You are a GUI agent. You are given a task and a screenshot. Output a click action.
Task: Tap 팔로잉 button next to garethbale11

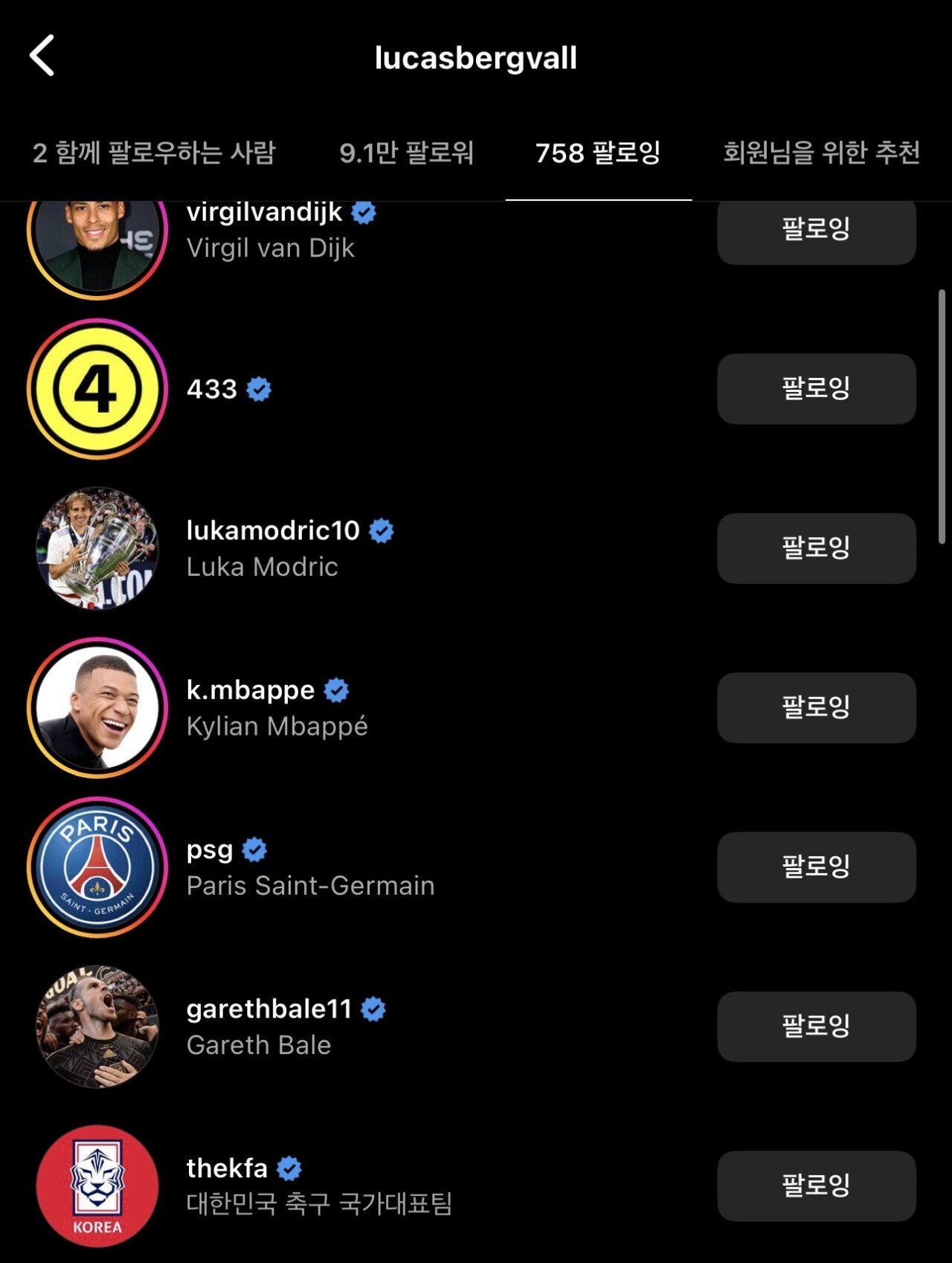tap(816, 1026)
